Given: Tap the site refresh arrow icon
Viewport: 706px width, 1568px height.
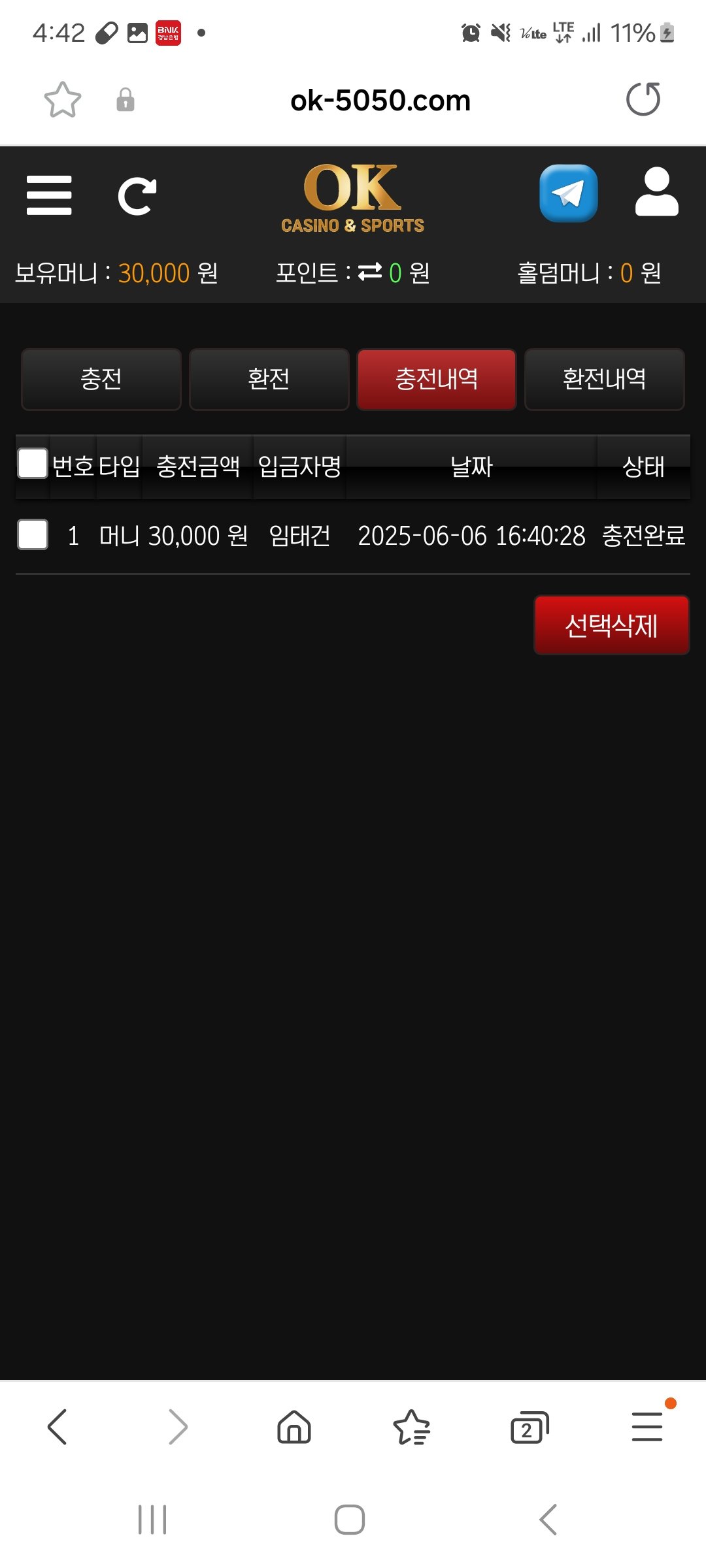Looking at the screenshot, I should (x=137, y=195).
